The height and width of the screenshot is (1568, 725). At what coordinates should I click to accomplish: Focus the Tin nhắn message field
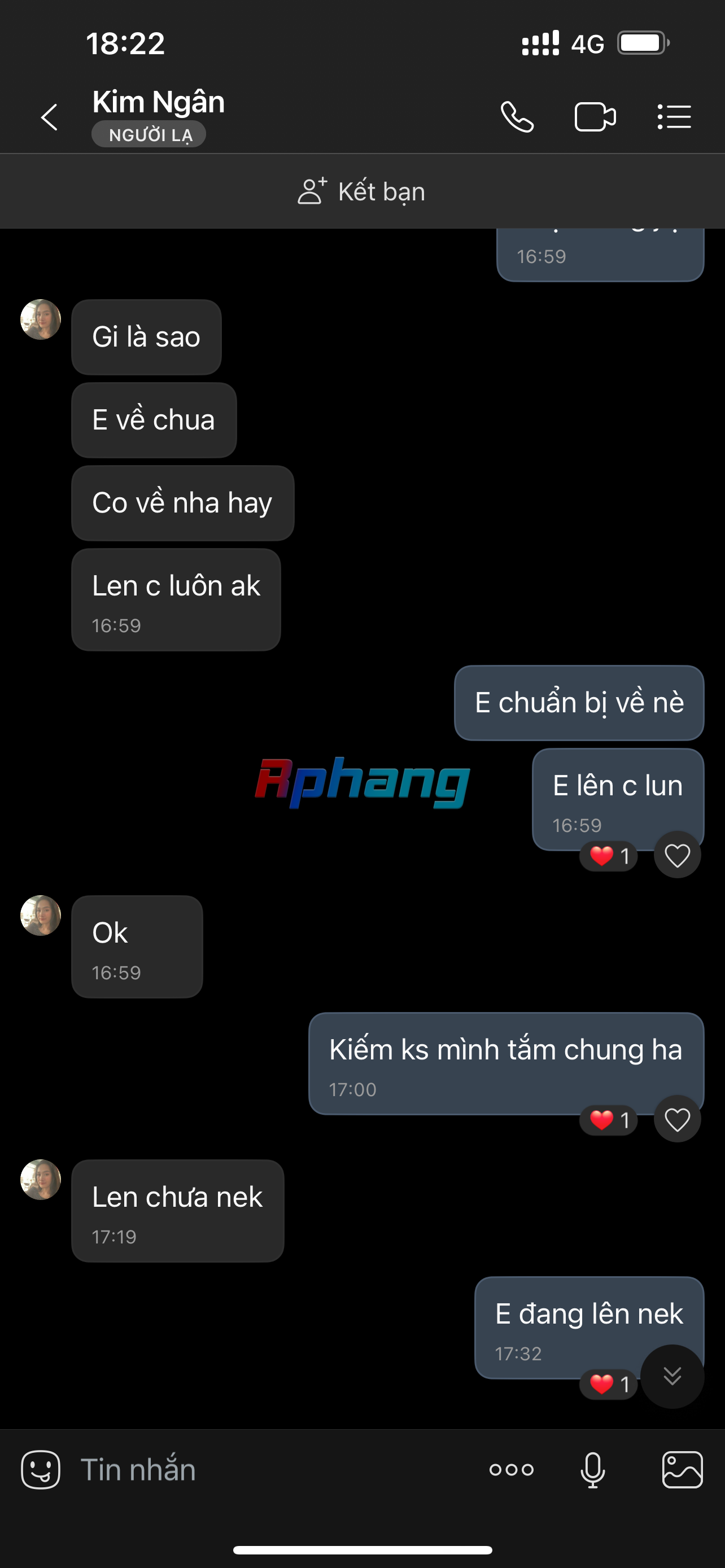click(274, 1470)
